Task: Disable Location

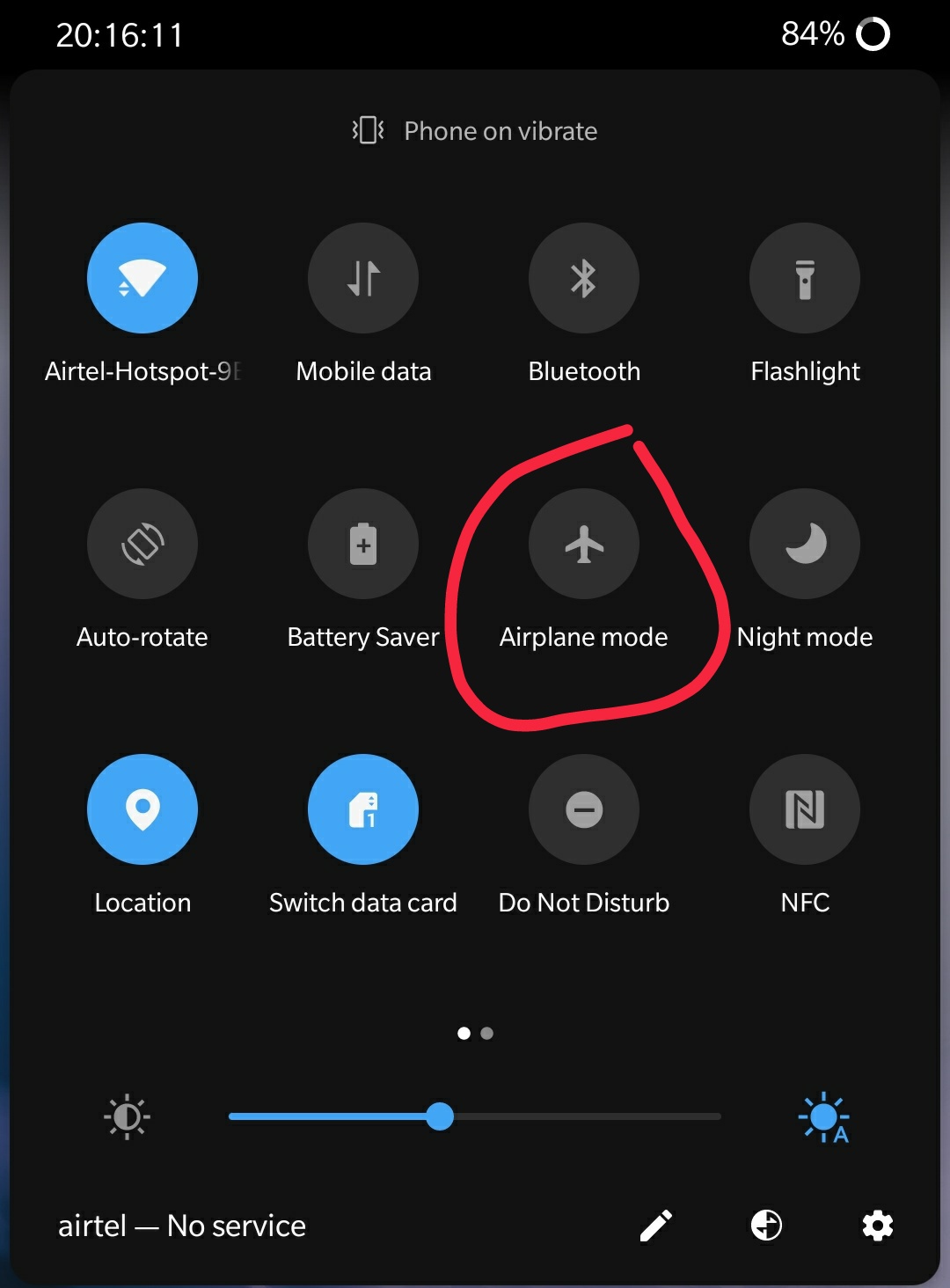Action: coord(142,809)
